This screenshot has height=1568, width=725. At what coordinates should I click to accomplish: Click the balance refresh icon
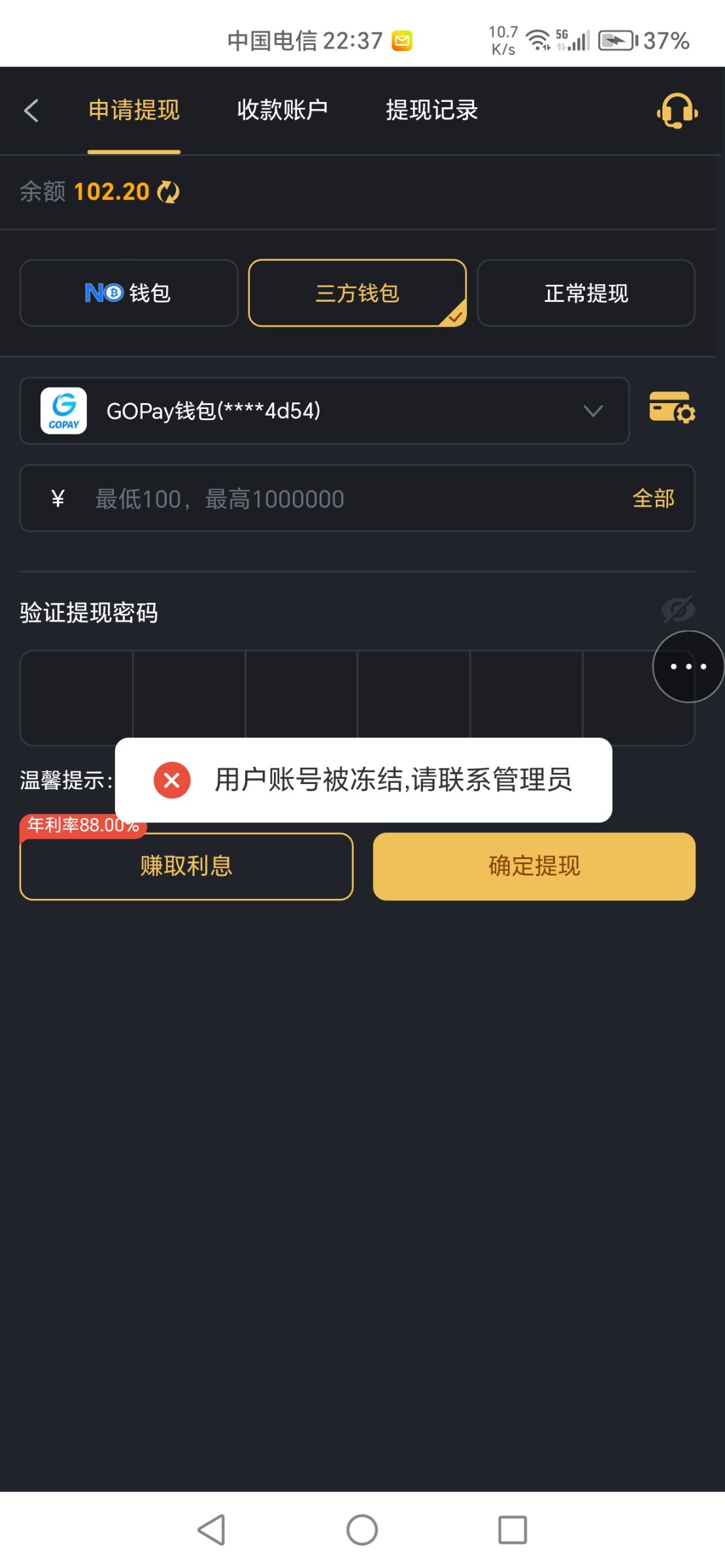(x=167, y=191)
